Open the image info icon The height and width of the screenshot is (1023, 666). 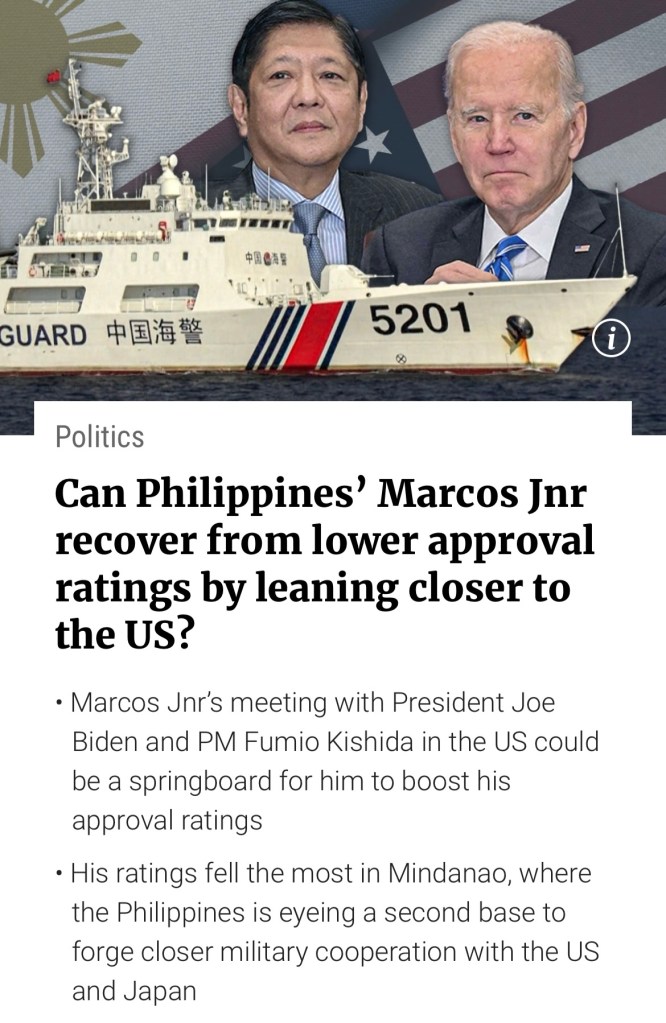coord(611,340)
